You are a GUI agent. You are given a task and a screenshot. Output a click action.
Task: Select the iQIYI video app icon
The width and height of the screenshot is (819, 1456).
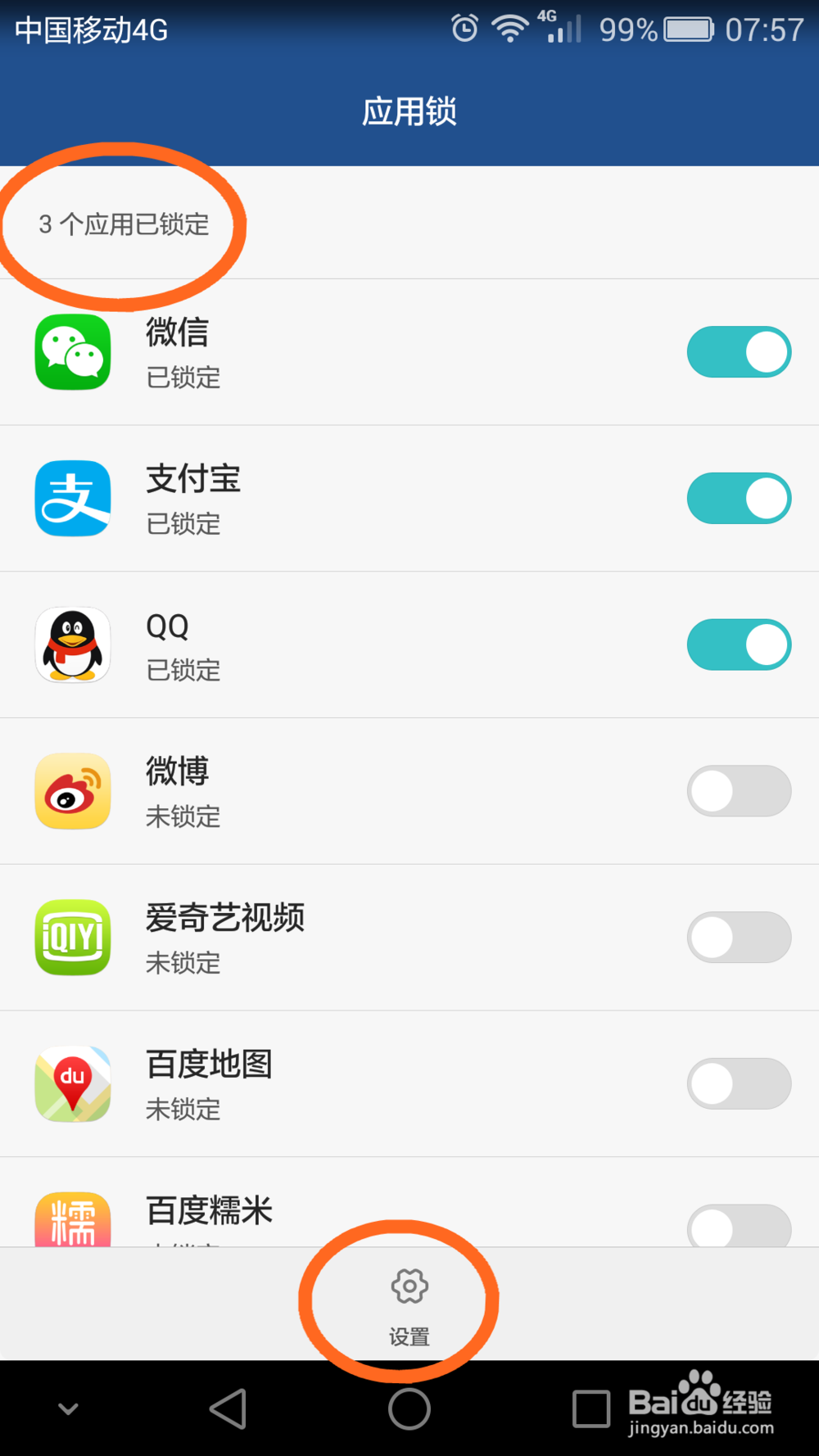[x=72, y=938]
